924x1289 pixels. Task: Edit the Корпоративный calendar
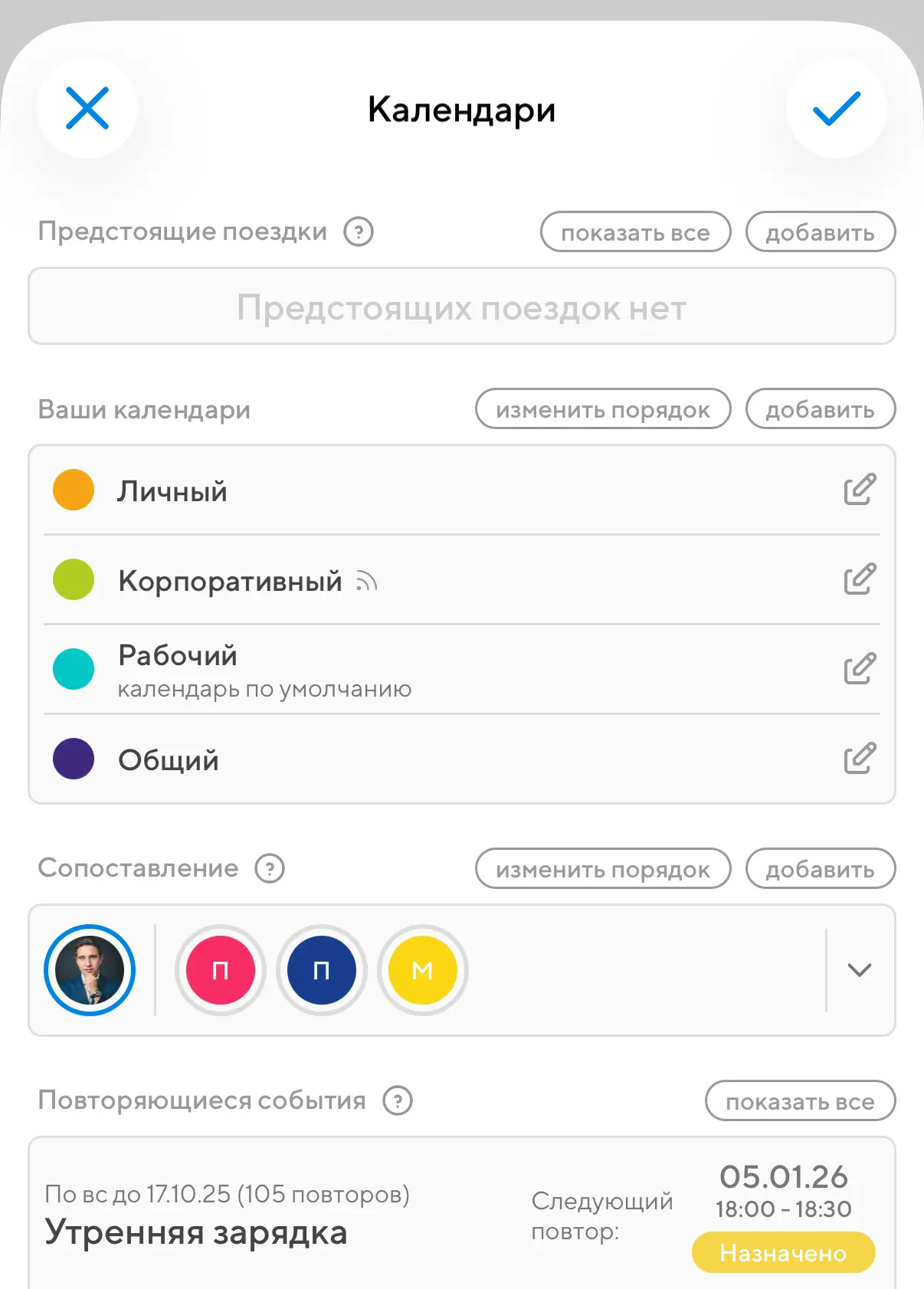point(859,579)
